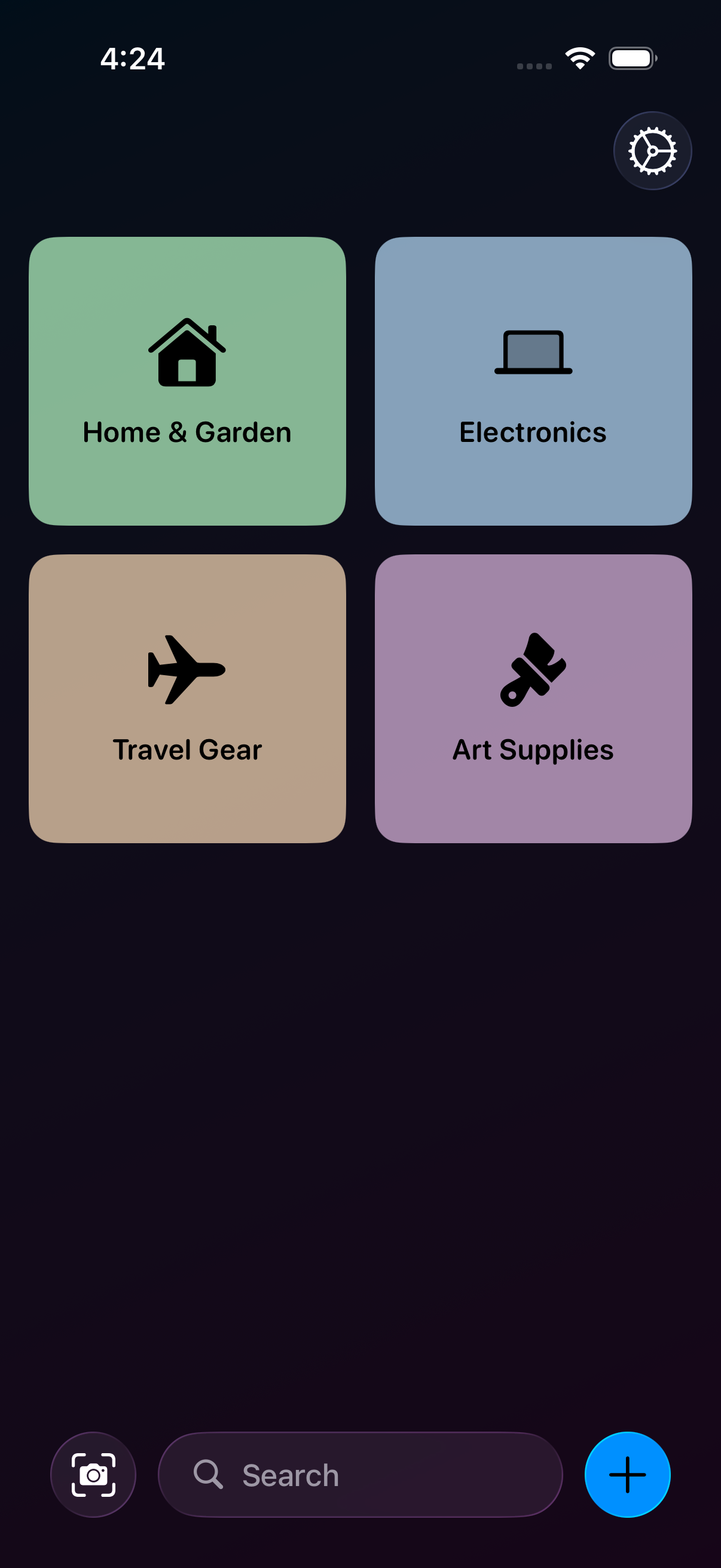Image resolution: width=721 pixels, height=1568 pixels.
Task: Add a new item with plus button
Action: (x=627, y=1474)
